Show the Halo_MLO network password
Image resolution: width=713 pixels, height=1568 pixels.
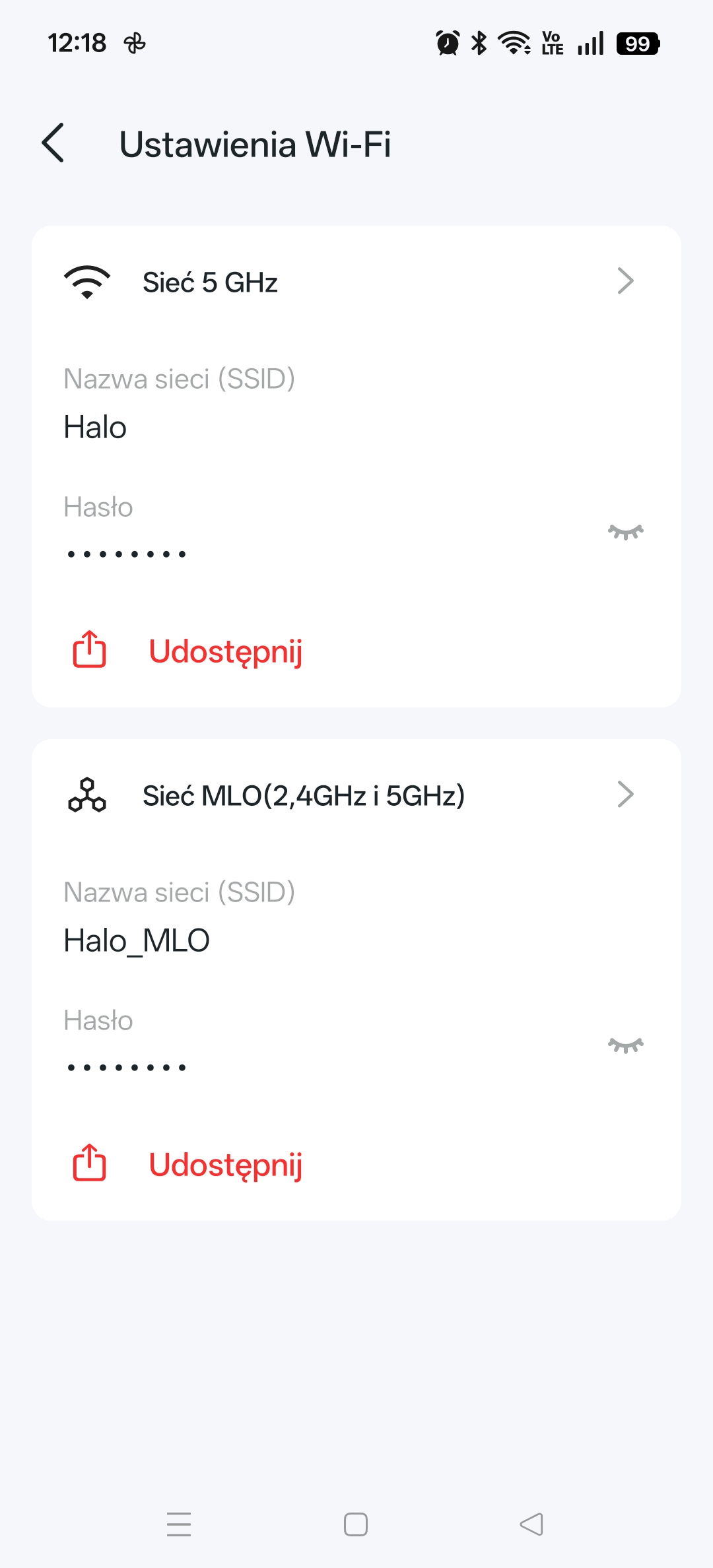point(625,1045)
